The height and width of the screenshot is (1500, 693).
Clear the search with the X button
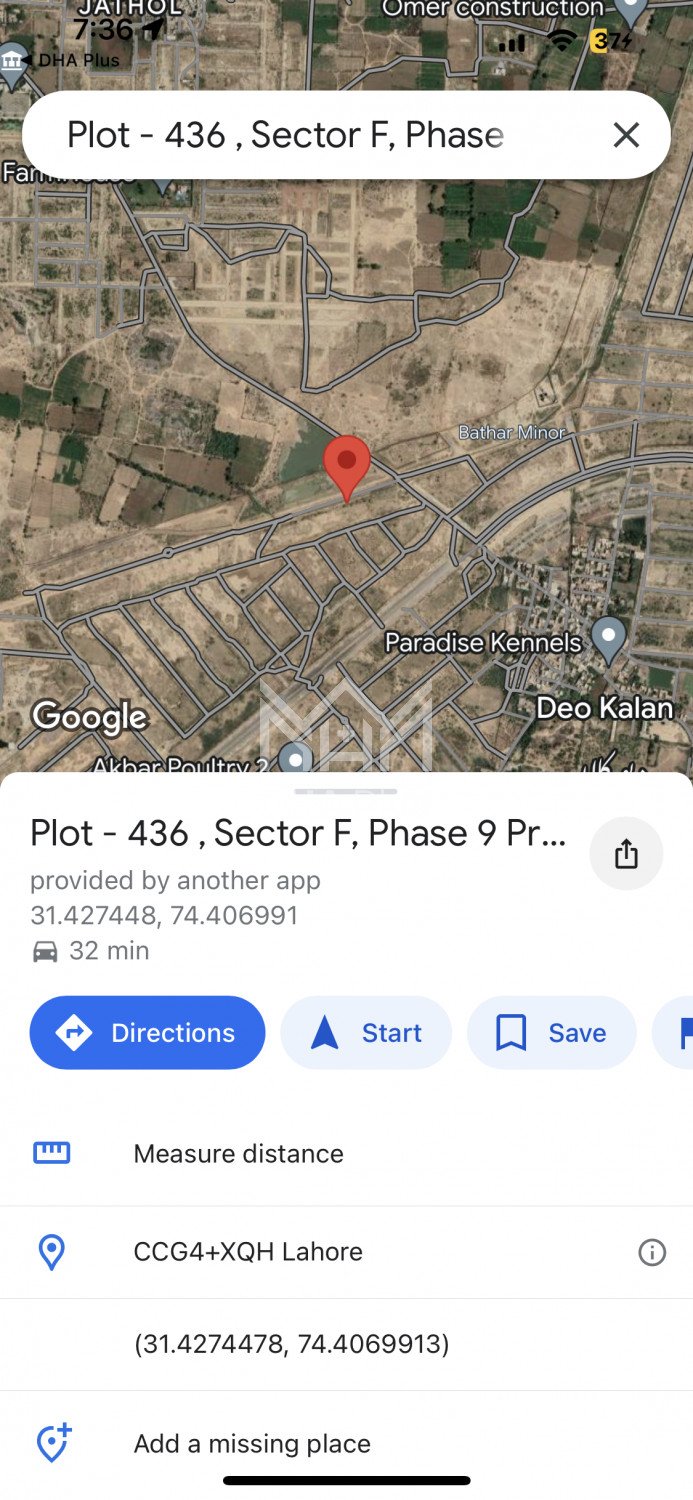[626, 135]
